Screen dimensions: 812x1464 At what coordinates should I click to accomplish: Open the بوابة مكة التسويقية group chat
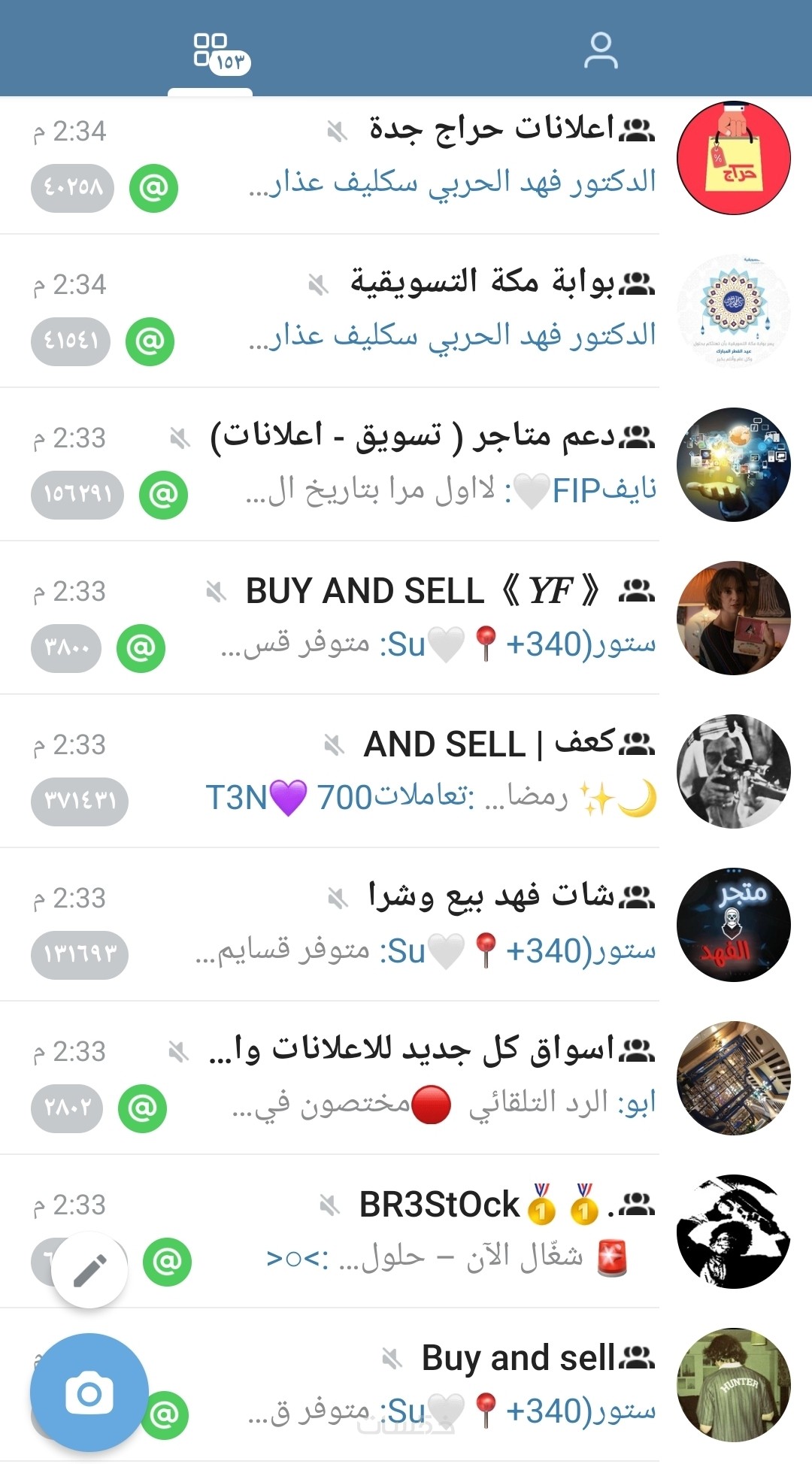pos(451,310)
